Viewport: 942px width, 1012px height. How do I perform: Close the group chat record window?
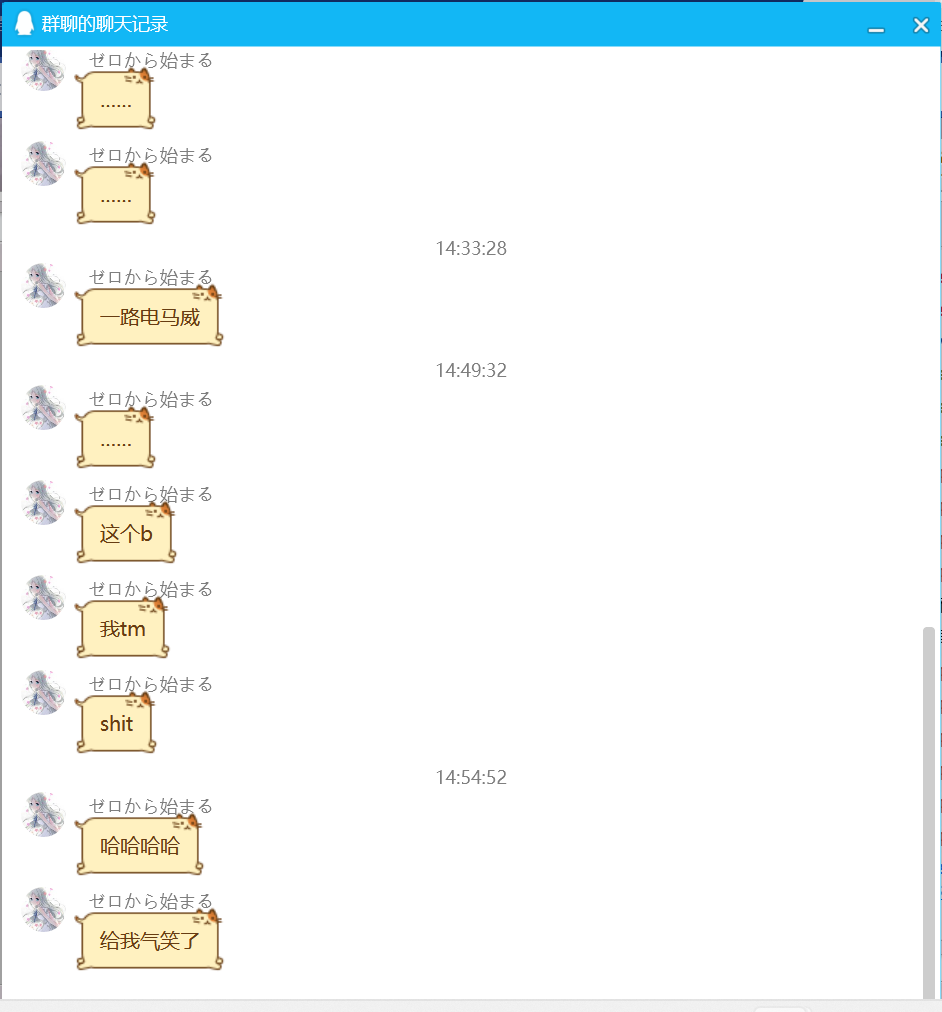pyautogui.click(x=921, y=25)
